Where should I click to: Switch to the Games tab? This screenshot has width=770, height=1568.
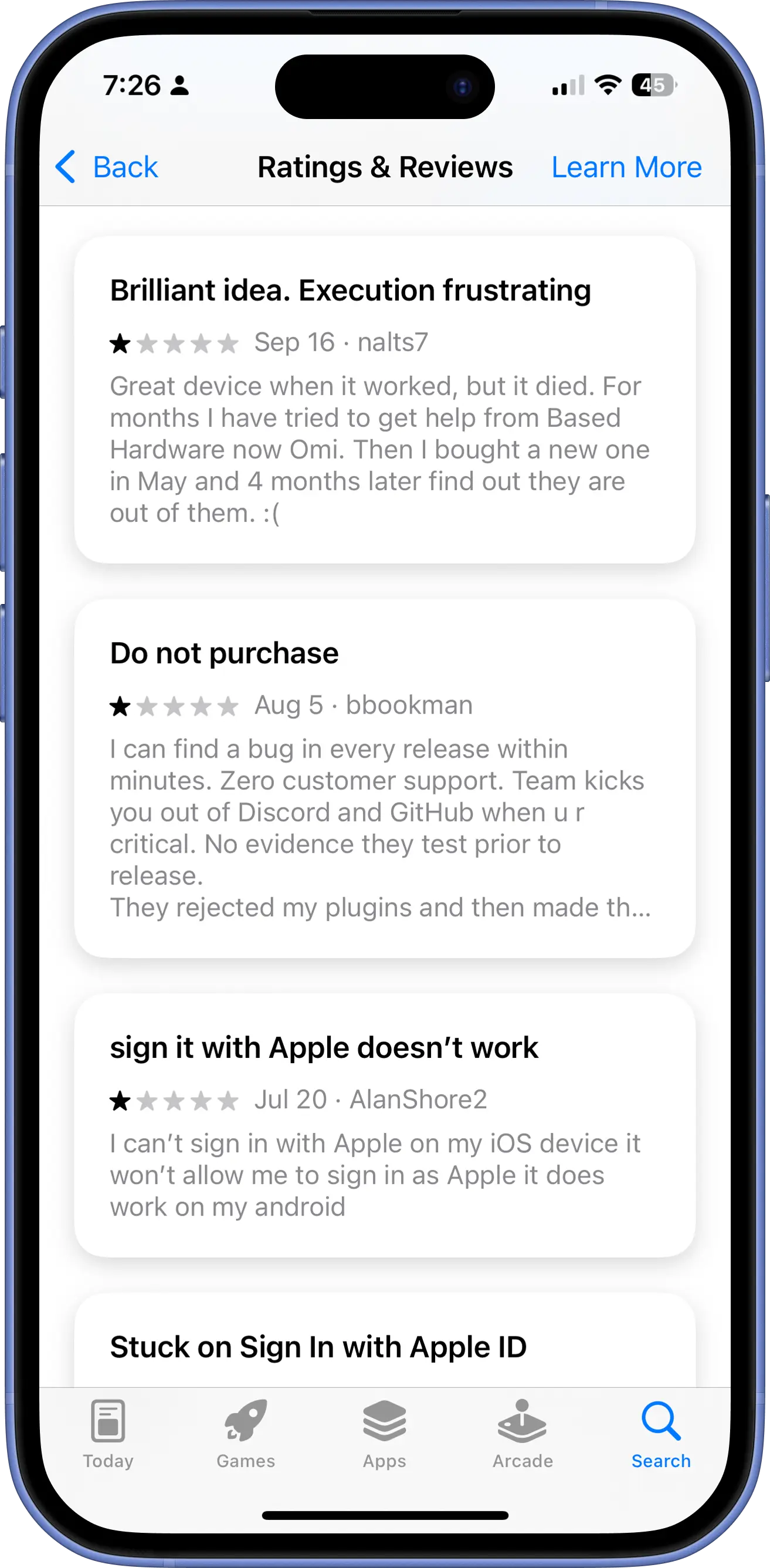point(246,1434)
